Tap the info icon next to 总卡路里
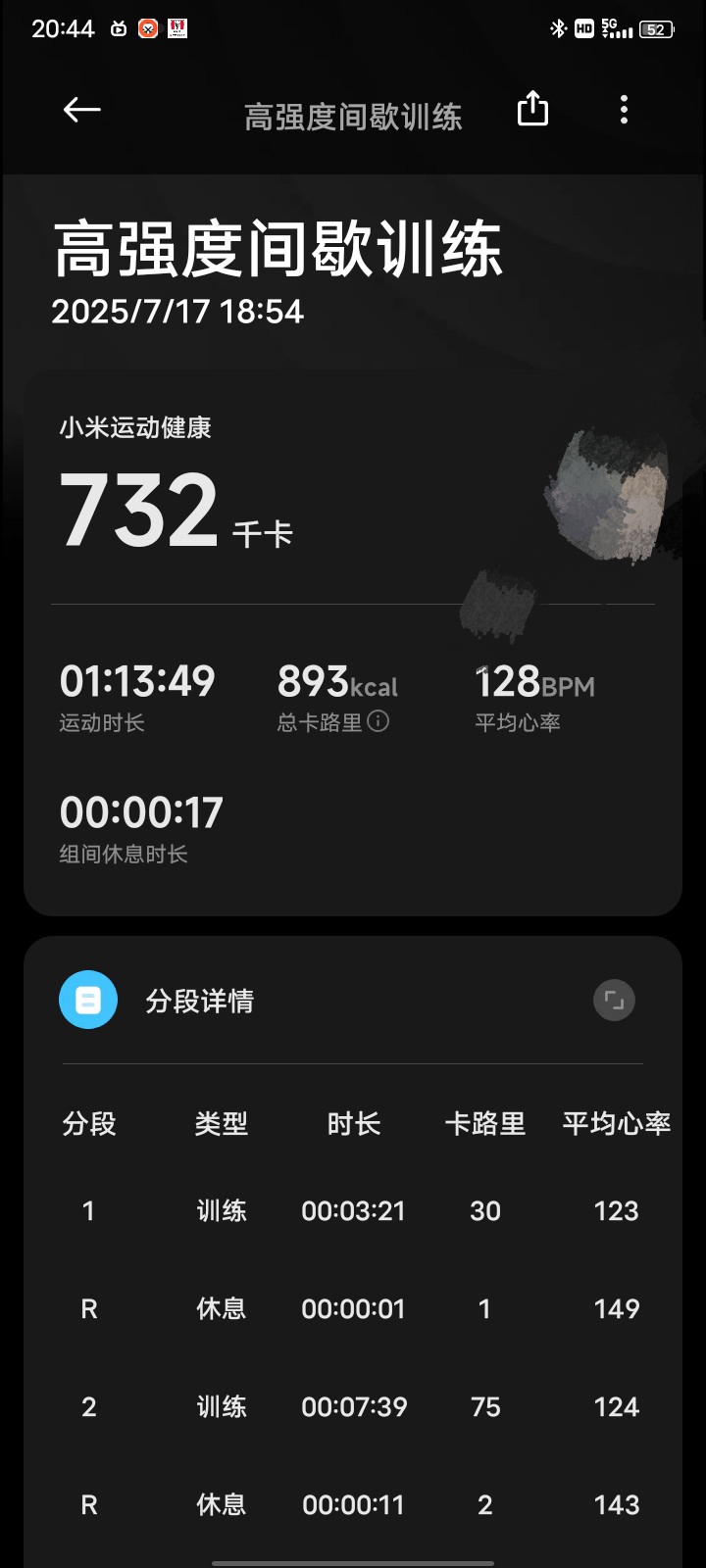The image size is (706, 1568). tap(378, 722)
